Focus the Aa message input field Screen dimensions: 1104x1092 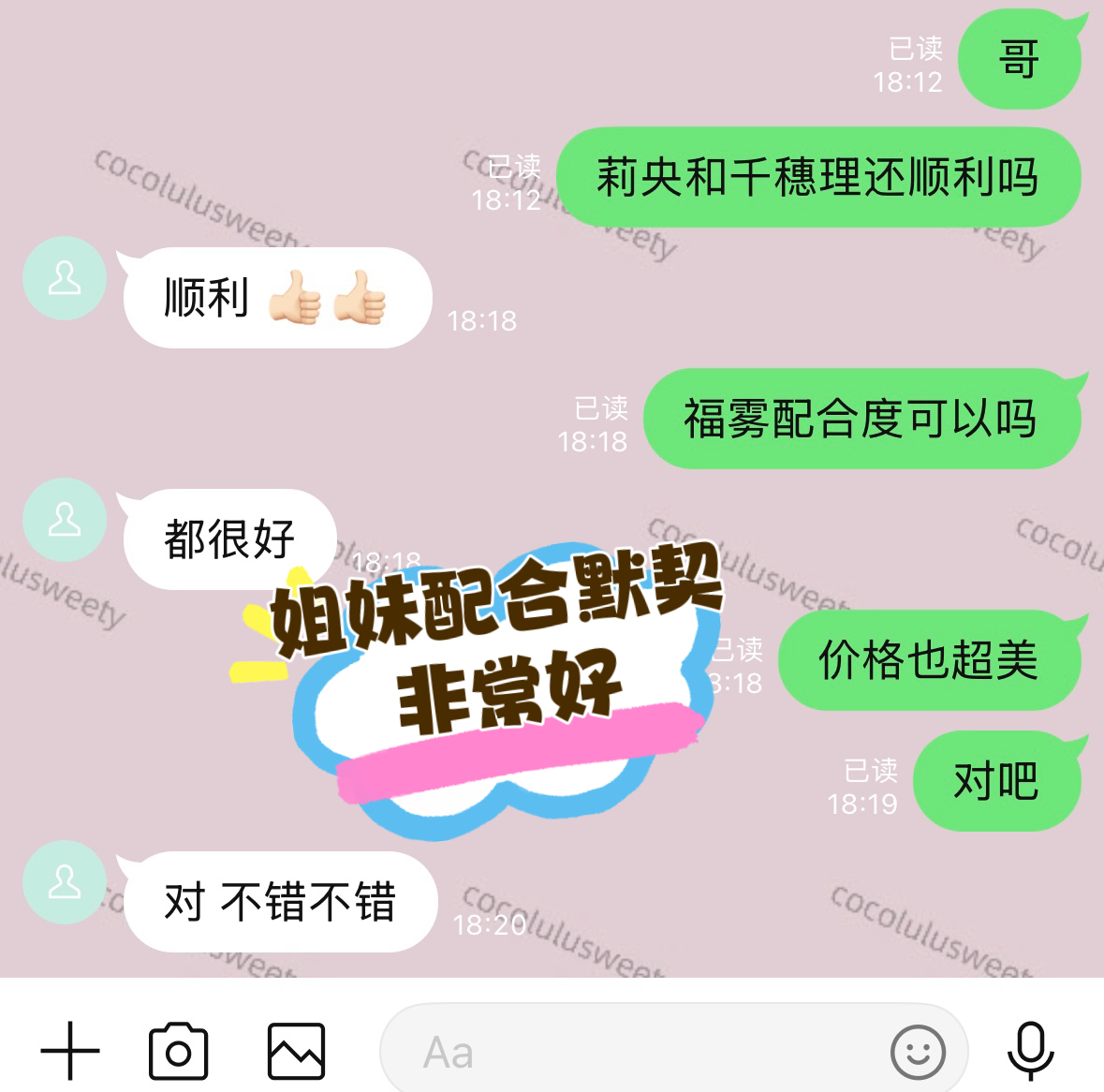[637, 1052]
